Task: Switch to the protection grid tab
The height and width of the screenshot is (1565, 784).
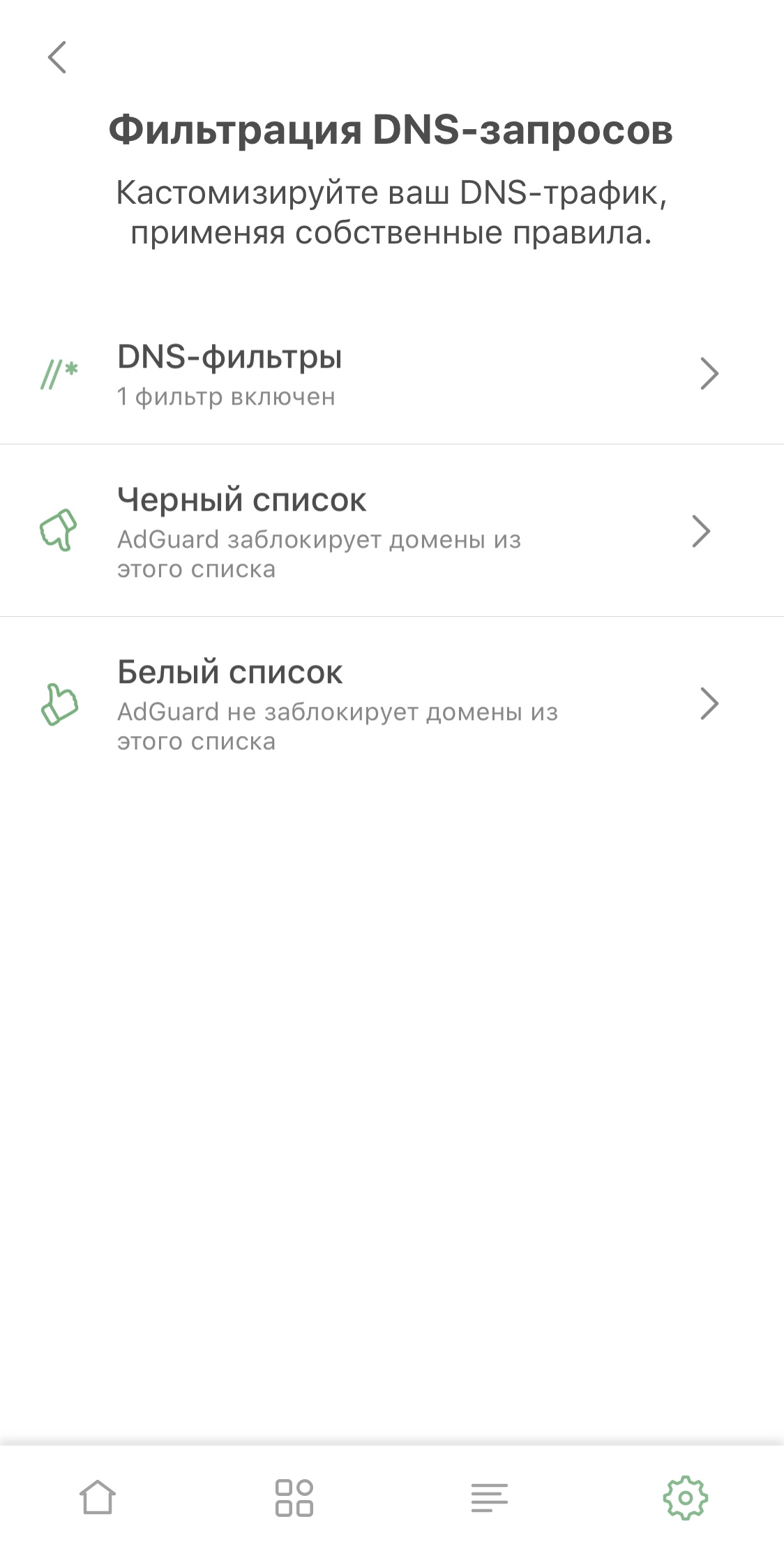Action: [x=294, y=1497]
